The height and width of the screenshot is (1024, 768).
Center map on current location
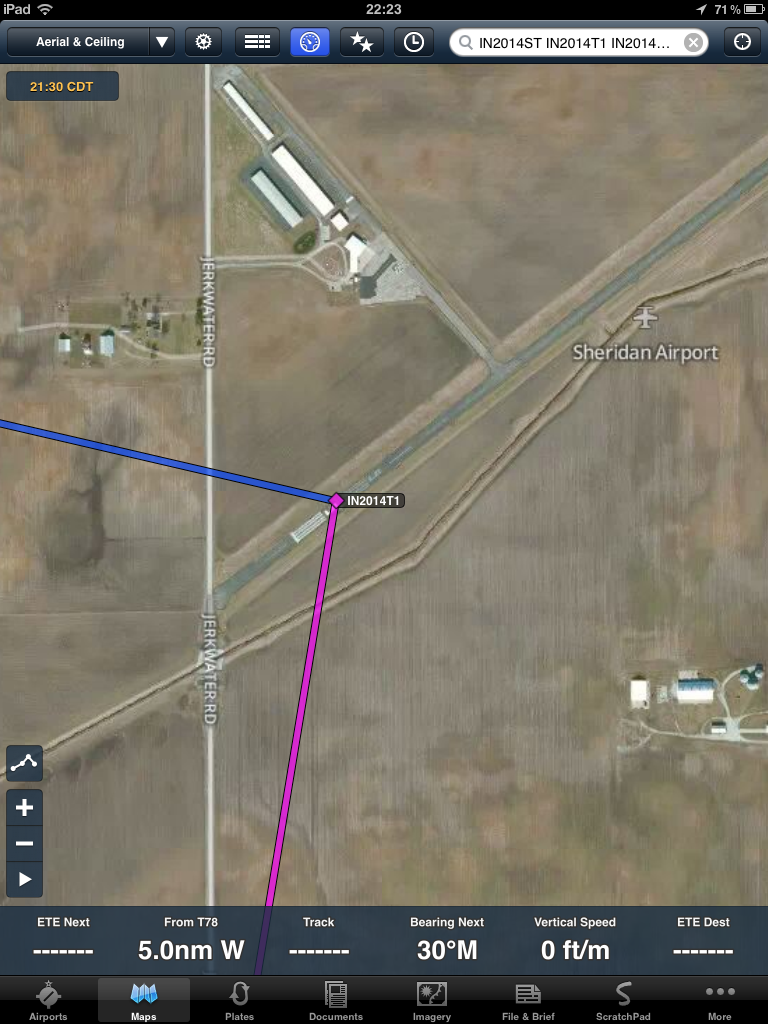(742, 42)
